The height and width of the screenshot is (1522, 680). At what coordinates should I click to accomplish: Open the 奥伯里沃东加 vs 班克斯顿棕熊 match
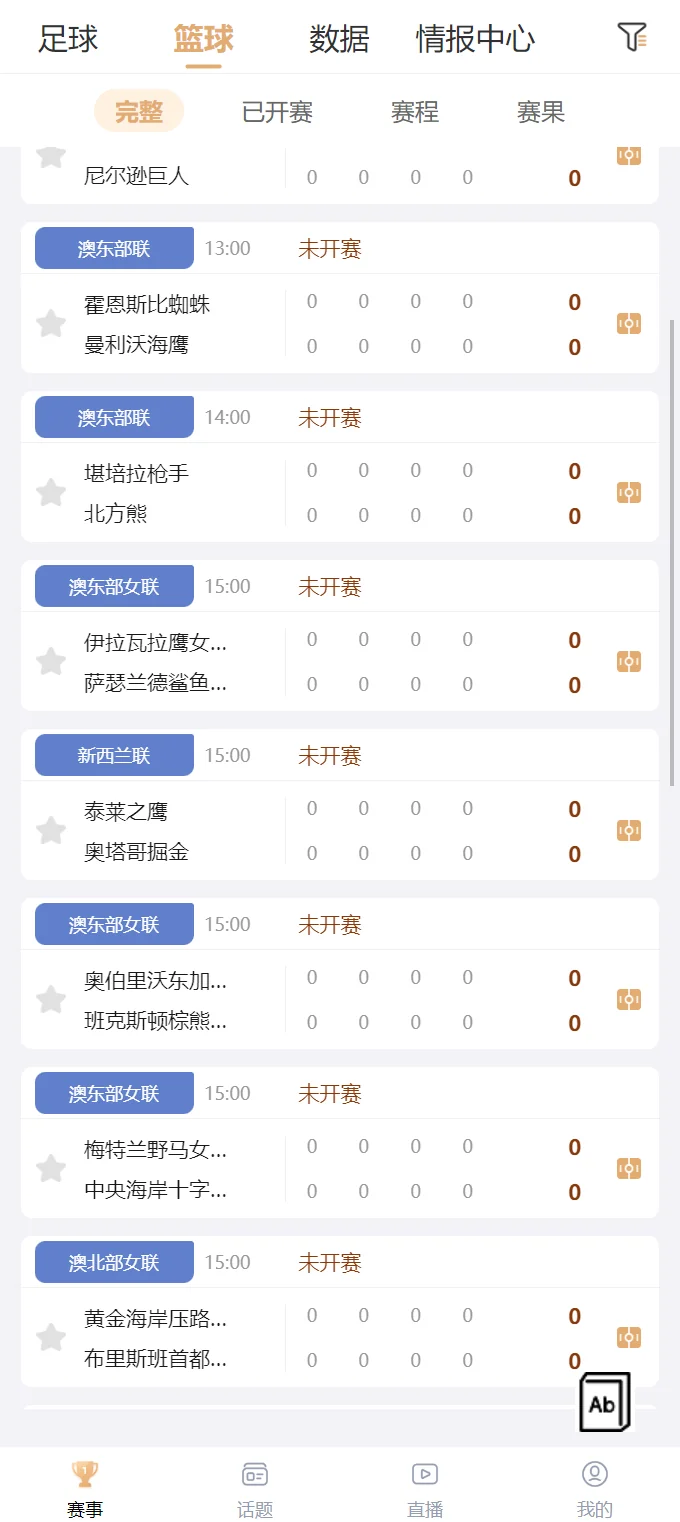[x=155, y=1000]
